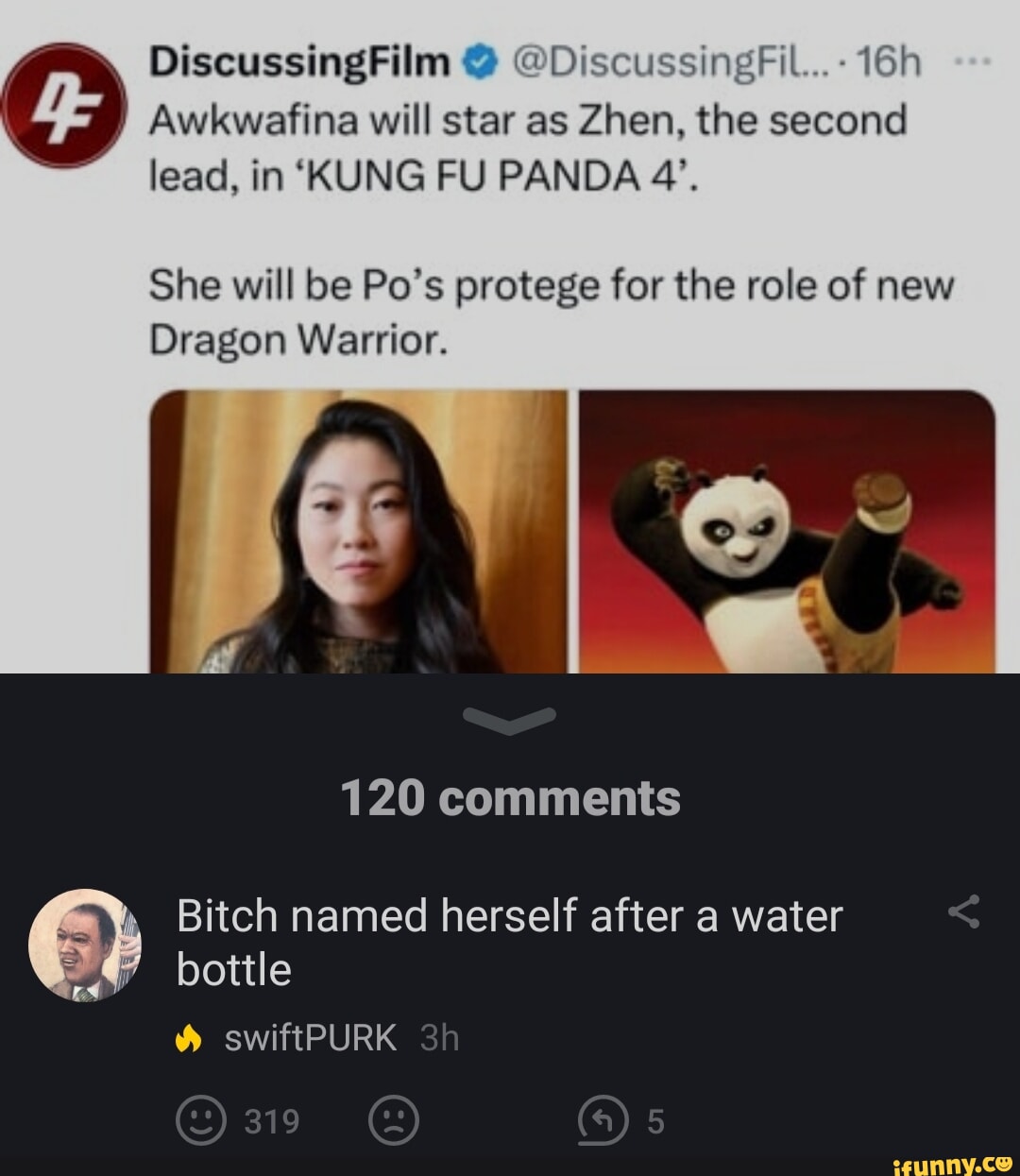Smile at swiftPURK's comment
The image size is (1020, 1176).
pos(200,1121)
